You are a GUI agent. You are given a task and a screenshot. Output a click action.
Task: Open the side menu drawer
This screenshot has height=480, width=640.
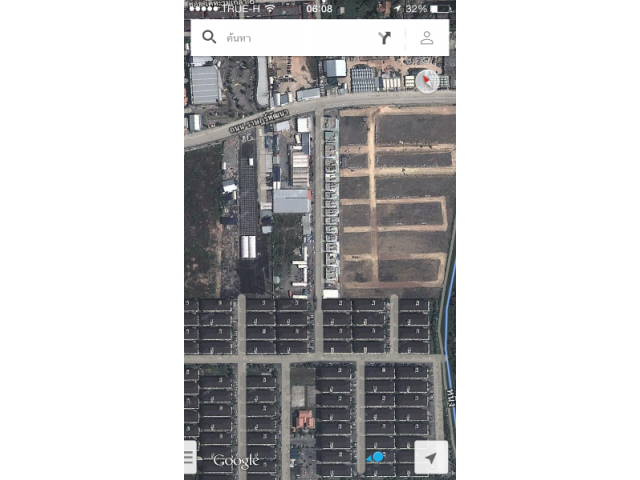pos(189,457)
